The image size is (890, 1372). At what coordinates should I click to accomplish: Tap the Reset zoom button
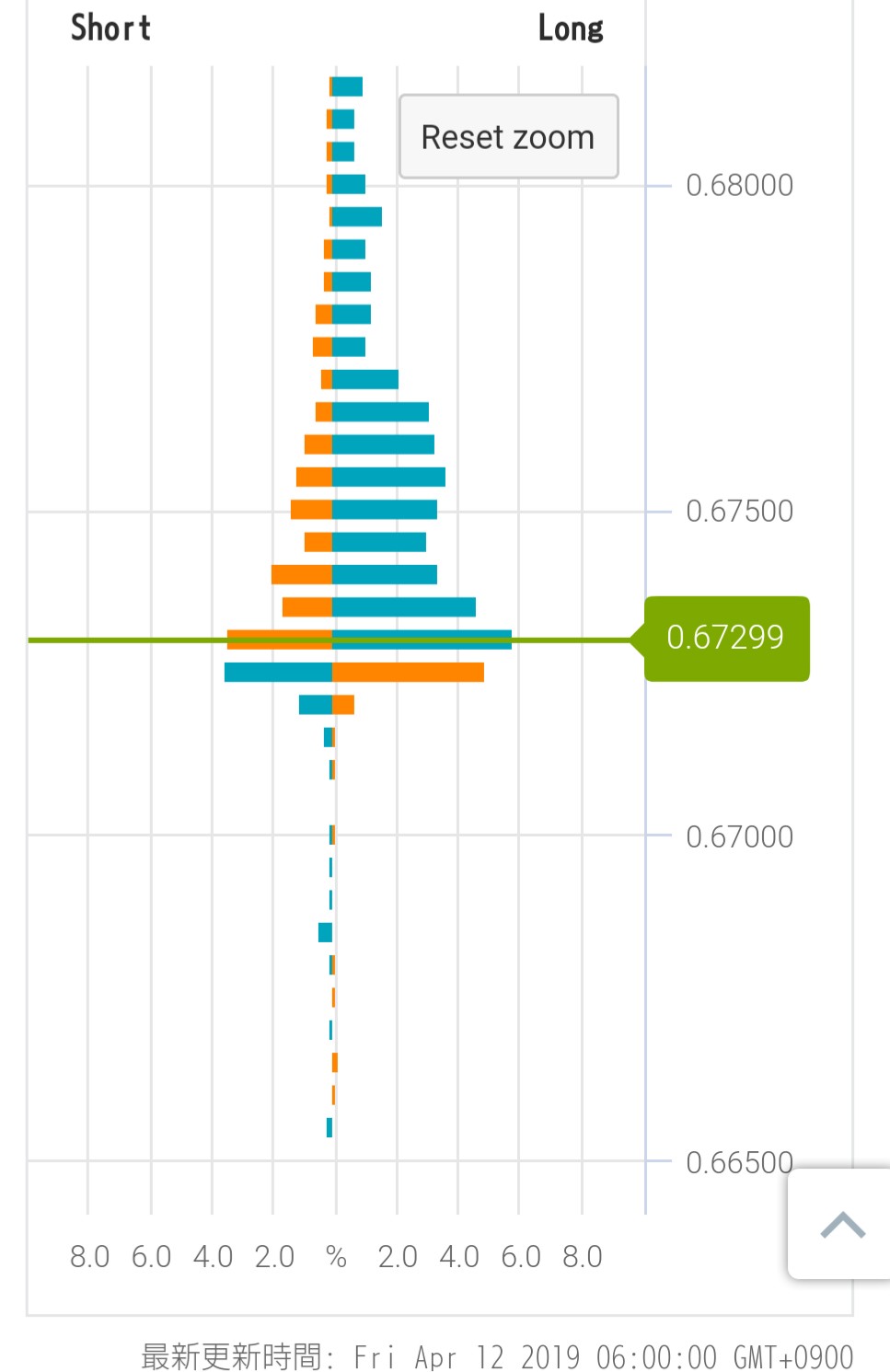(508, 136)
